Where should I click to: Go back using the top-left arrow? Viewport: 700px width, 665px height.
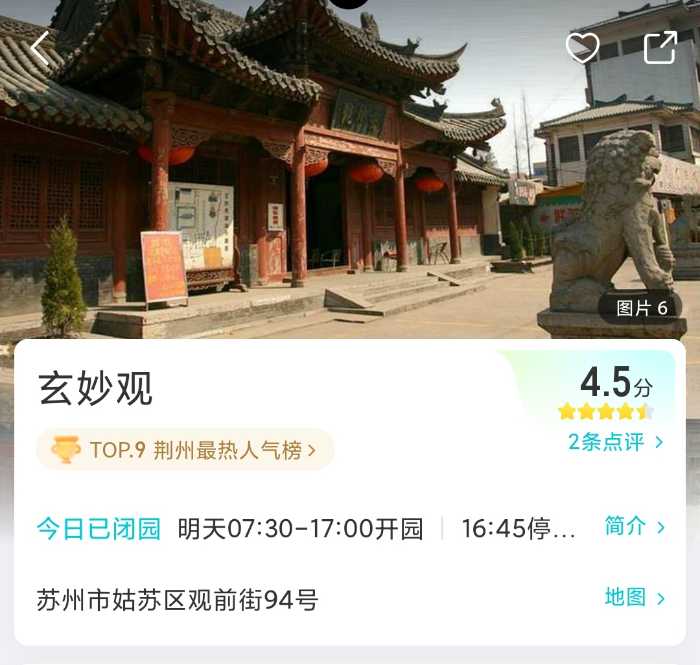pyautogui.click(x=41, y=48)
